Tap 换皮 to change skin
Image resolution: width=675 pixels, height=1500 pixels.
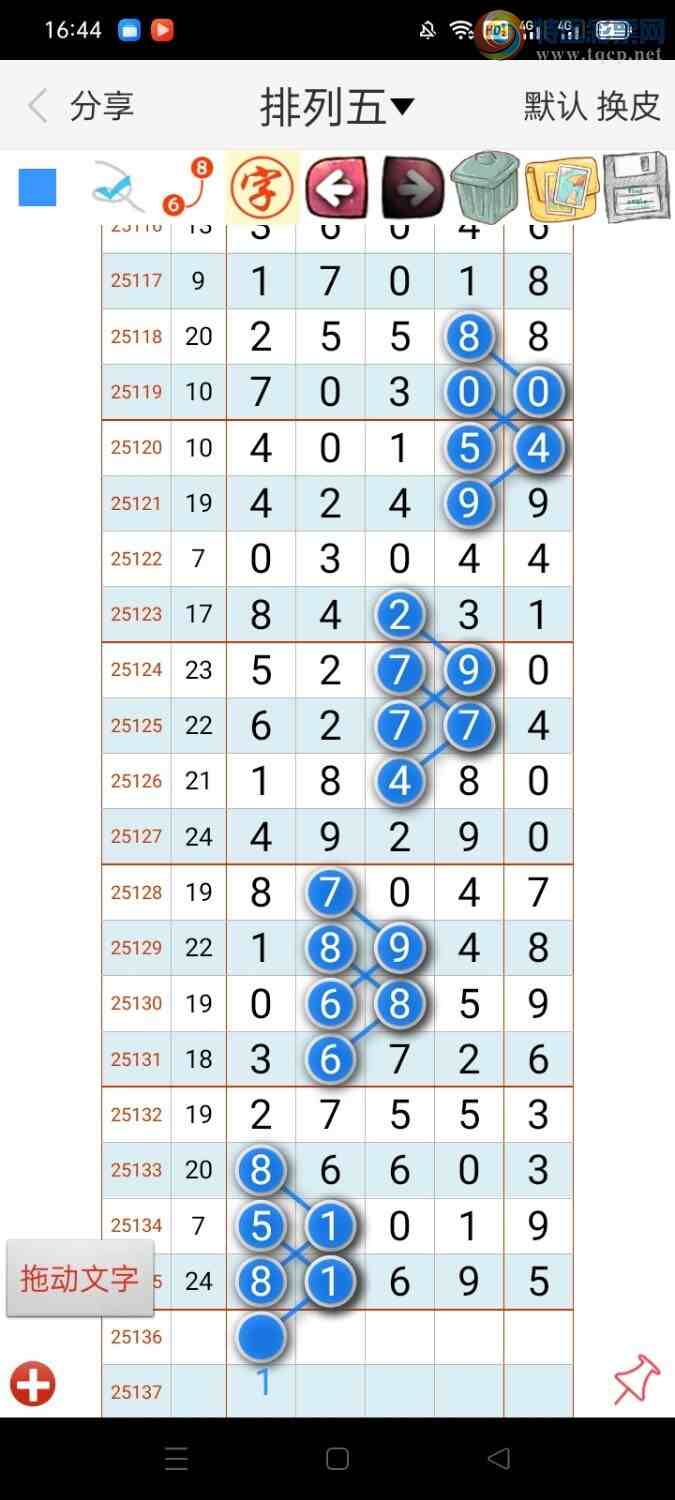point(629,106)
